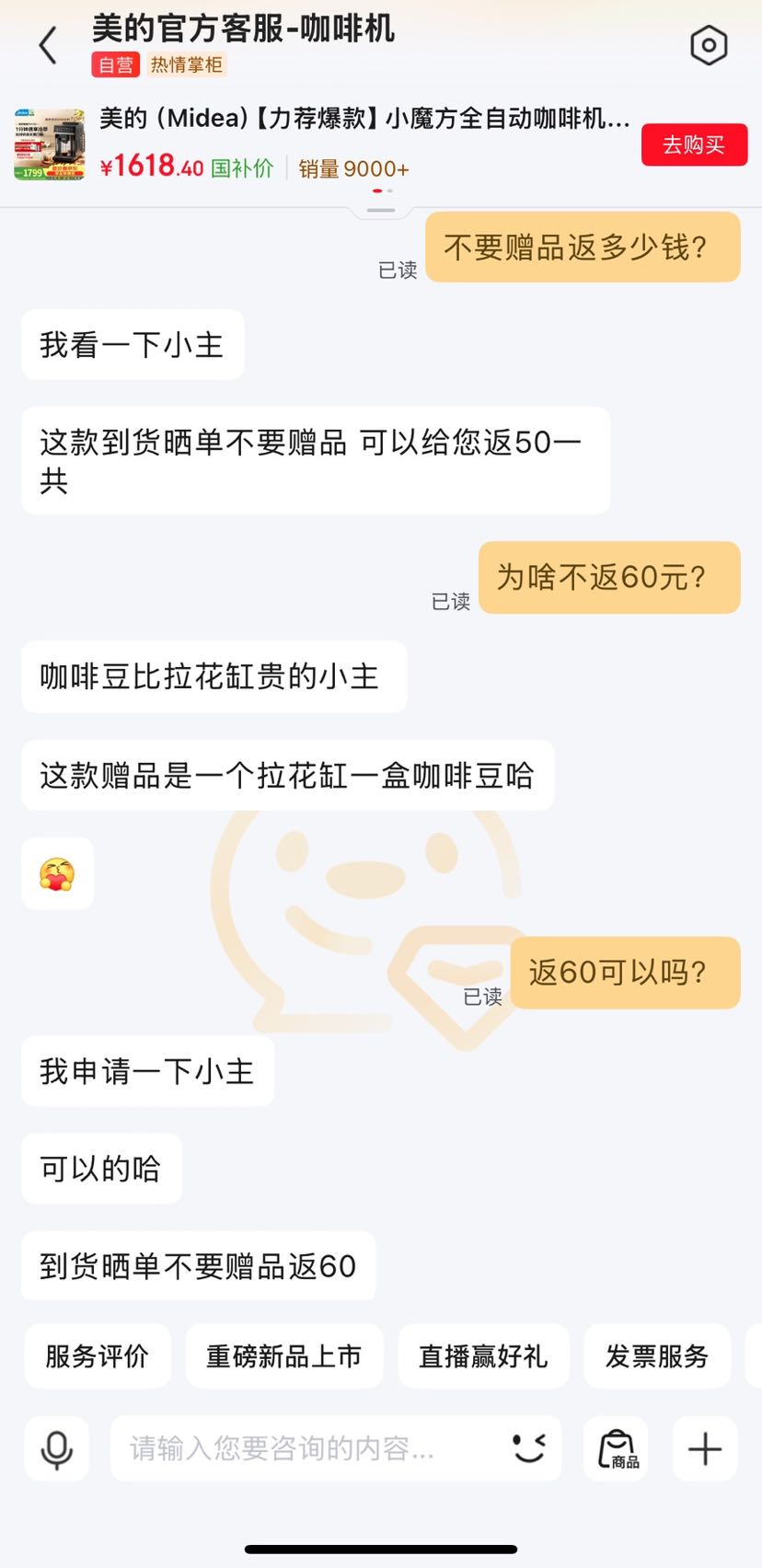Send a product via the 商品 bag icon
762x1568 pixels.
[x=617, y=1448]
